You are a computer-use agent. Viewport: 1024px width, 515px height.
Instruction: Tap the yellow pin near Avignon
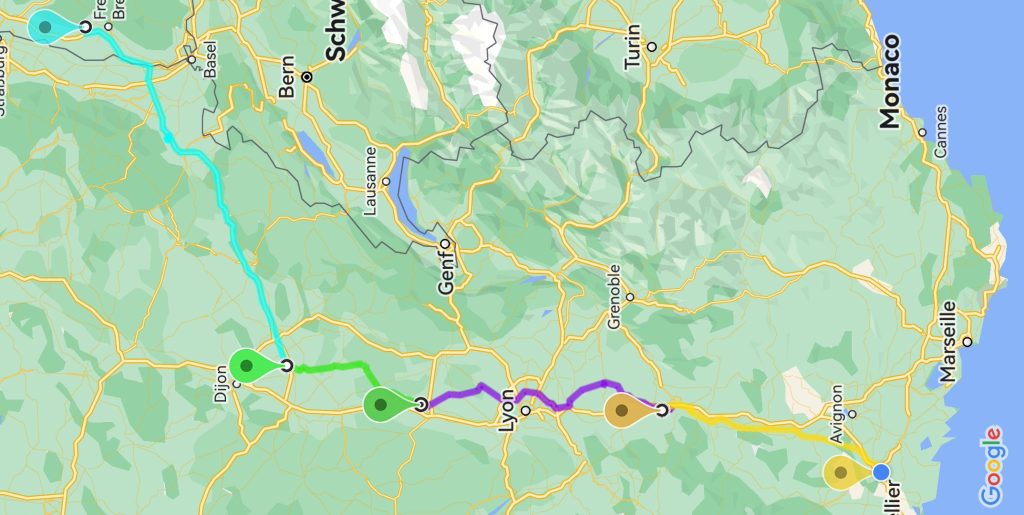tap(842, 472)
